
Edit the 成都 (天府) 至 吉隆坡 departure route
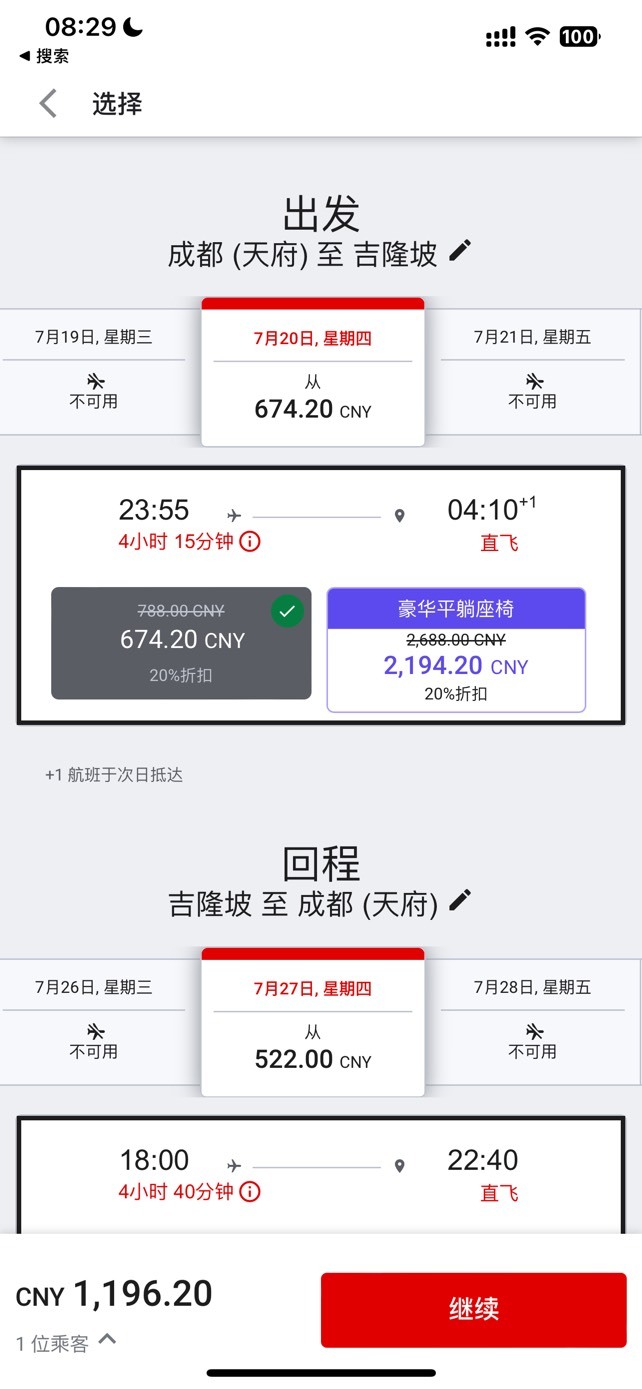pyautogui.click(x=459, y=251)
